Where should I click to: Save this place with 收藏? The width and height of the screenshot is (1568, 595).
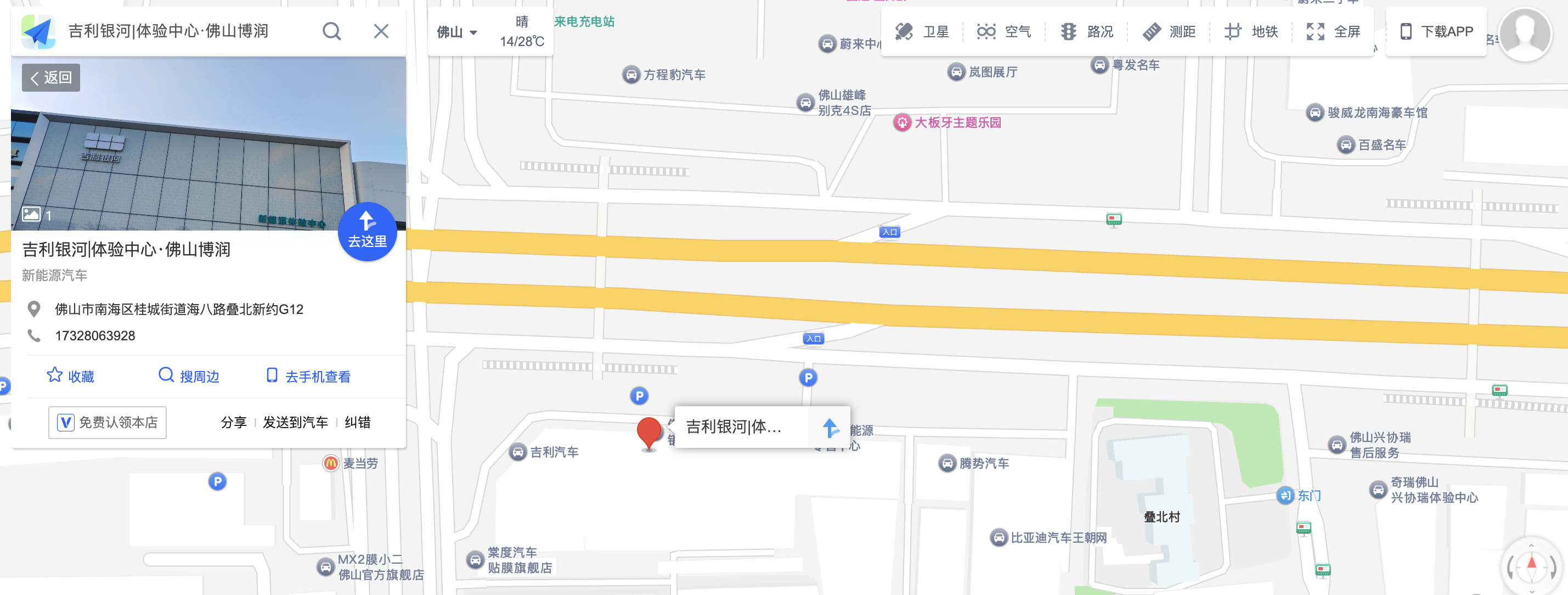pyautogui.click(x=71, y=377)
